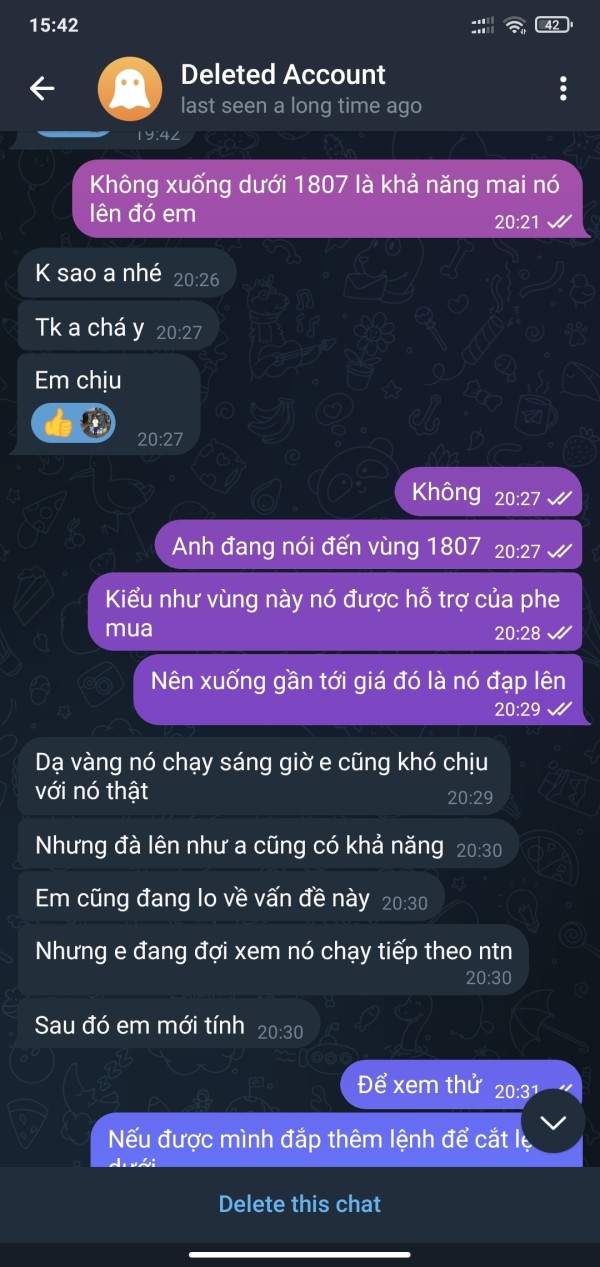The width and height of the screenshot is (600, 1267).
Task: Tap Delete this chat
Action: 300,1203
